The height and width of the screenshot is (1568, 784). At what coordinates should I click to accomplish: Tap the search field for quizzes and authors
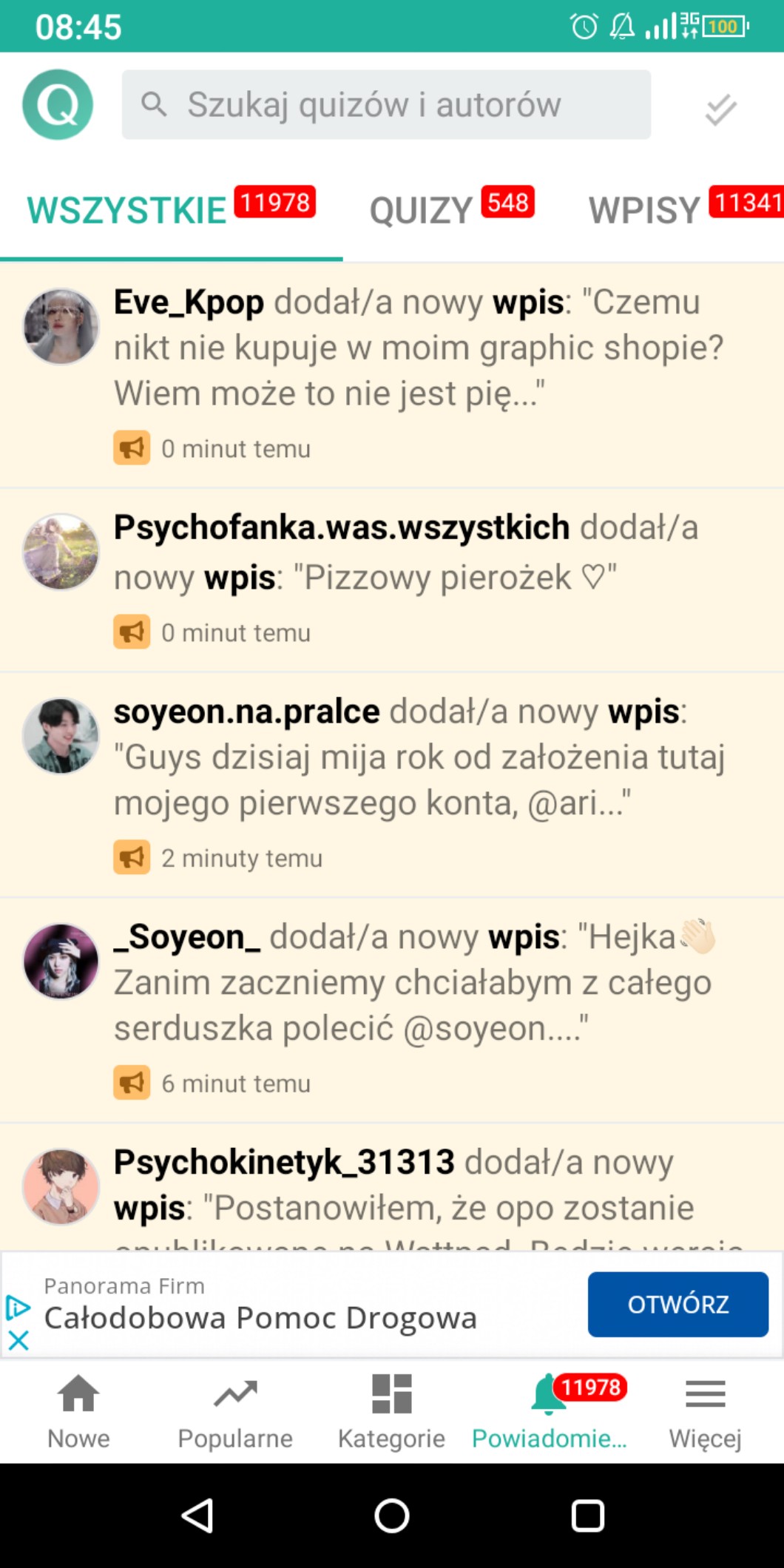tap(386, 104)
